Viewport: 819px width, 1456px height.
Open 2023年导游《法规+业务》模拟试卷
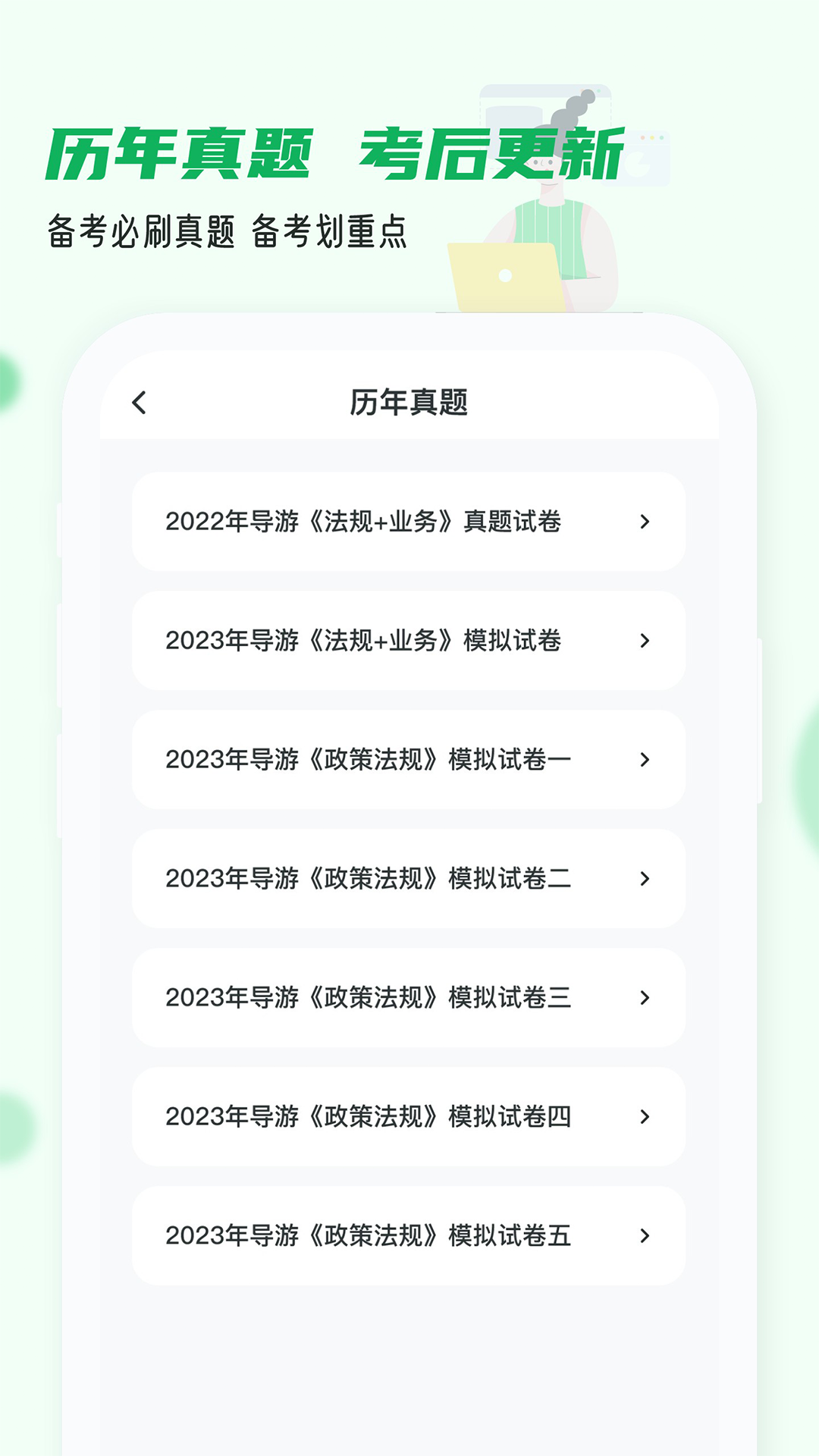(366, 641)
